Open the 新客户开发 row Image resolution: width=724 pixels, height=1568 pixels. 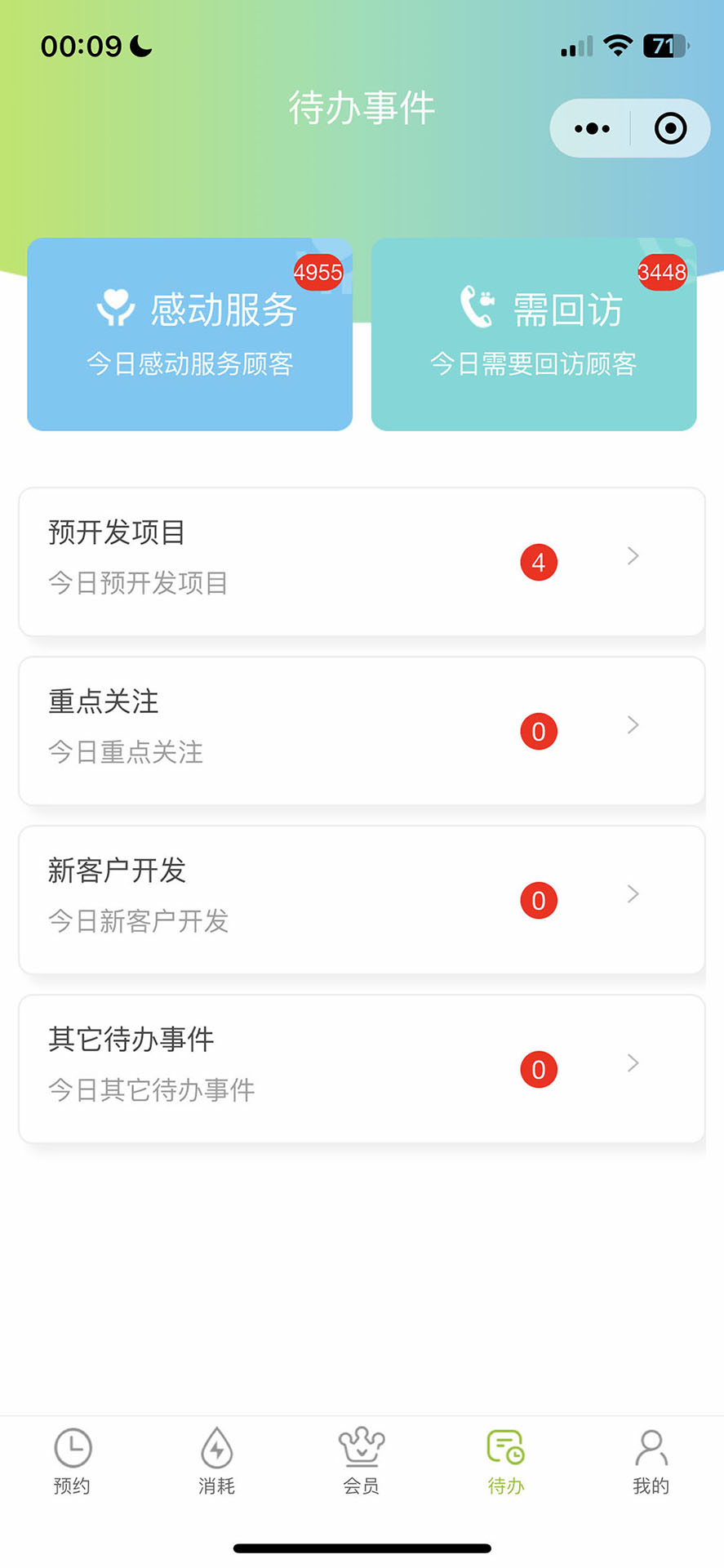click(362, 900)
